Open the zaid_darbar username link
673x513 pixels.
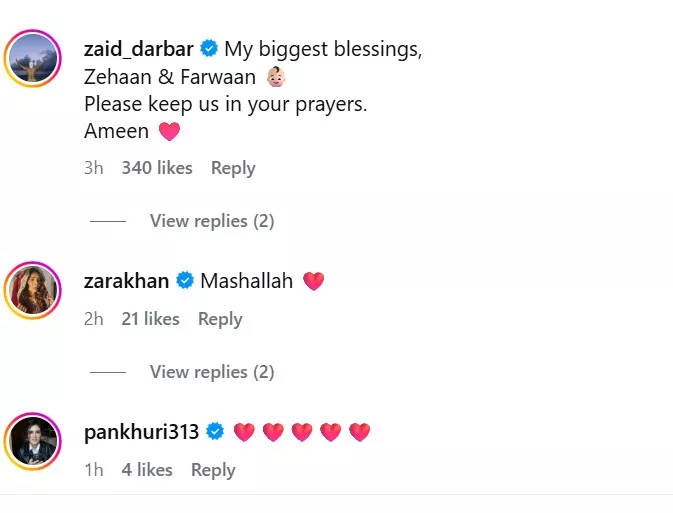tap(138, 48)
